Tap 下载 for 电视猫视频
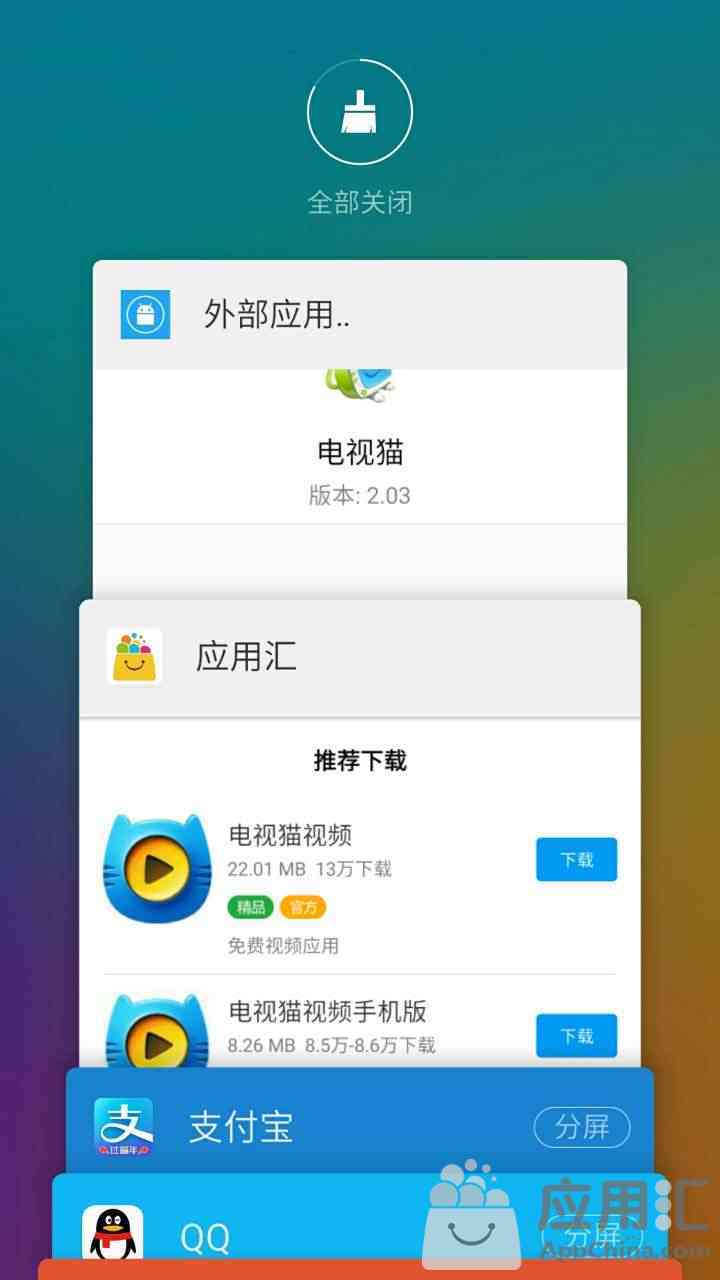This screenshot has height=1280, width=720. tap(576, 859)
